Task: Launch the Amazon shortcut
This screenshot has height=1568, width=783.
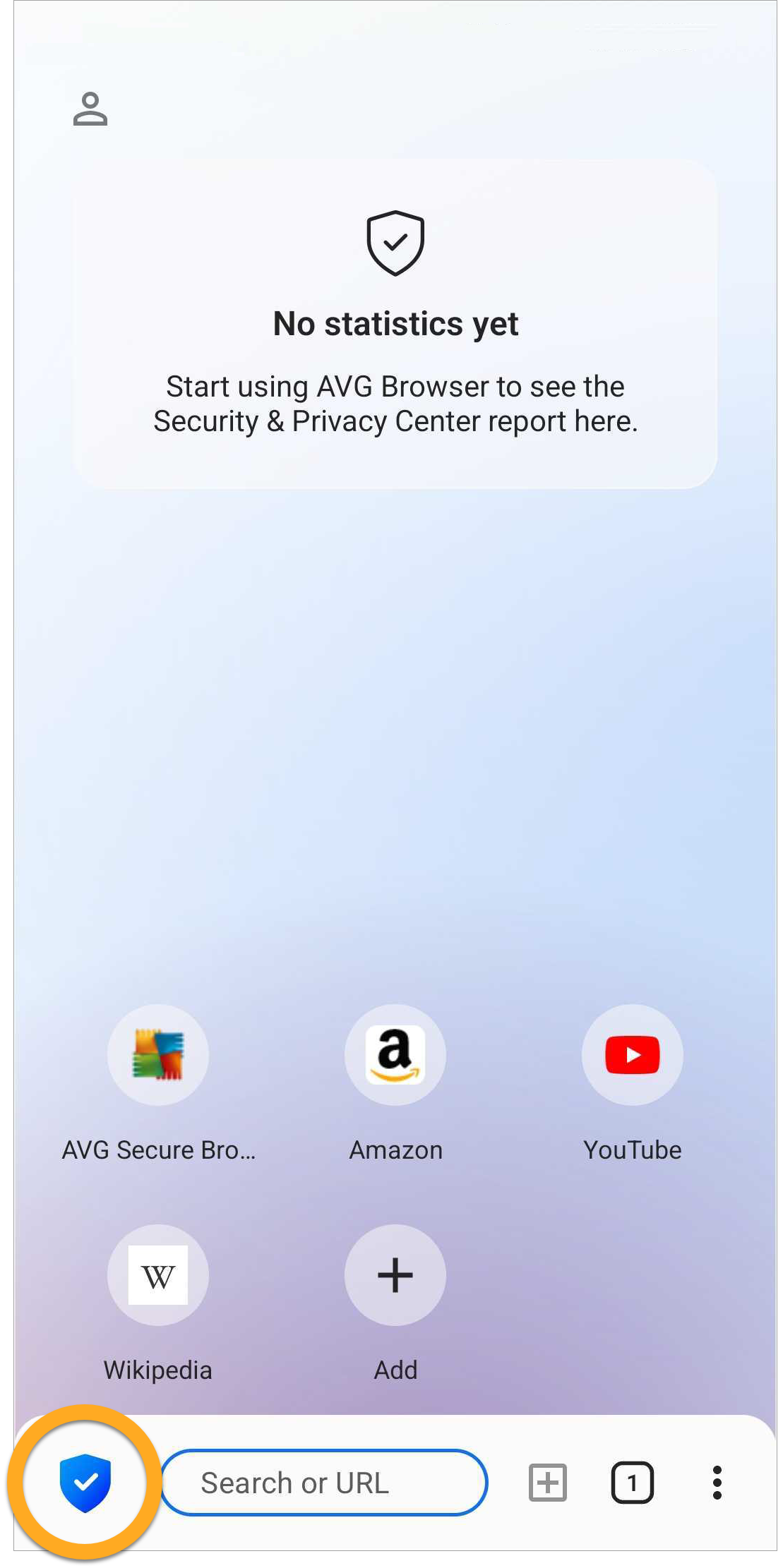Action: click(x=395, y=1055)
